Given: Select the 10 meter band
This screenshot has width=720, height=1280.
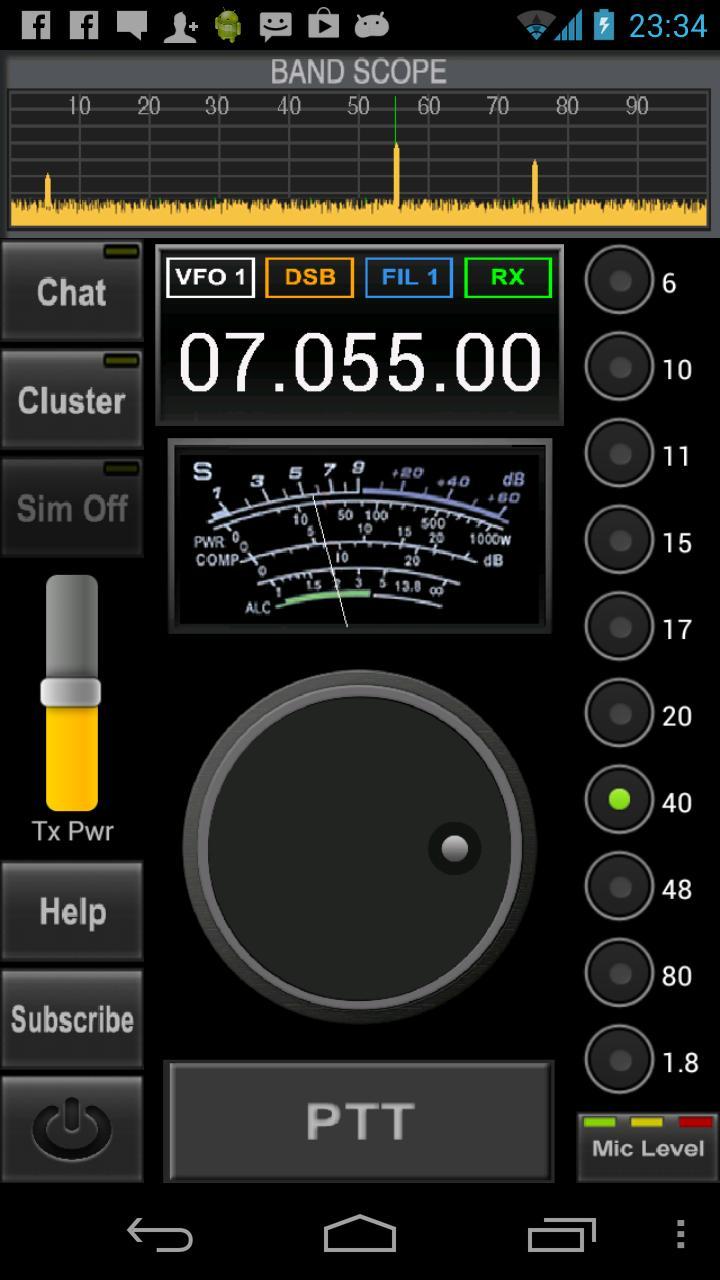Looking at the screenshot, I should point(619,368).
